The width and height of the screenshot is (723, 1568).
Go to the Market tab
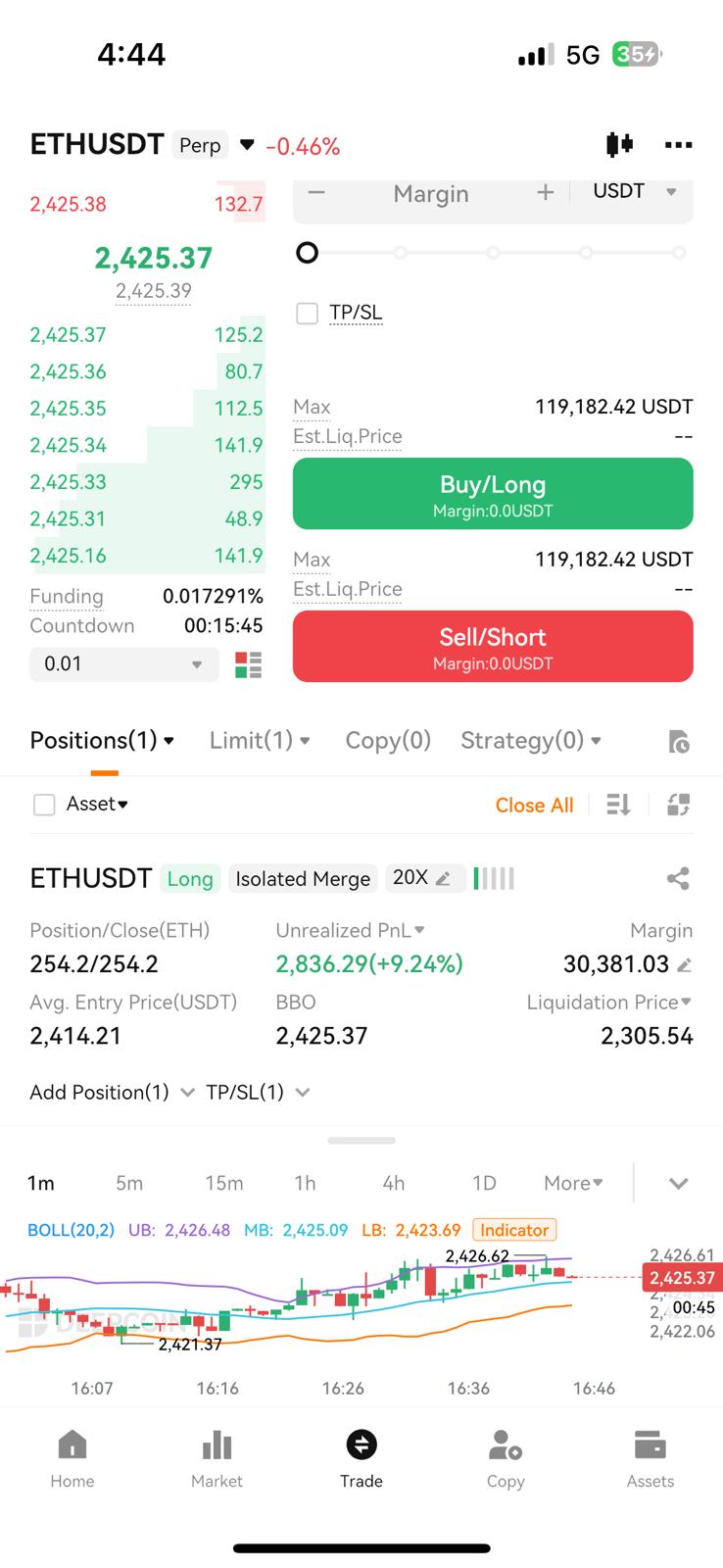217,1459
